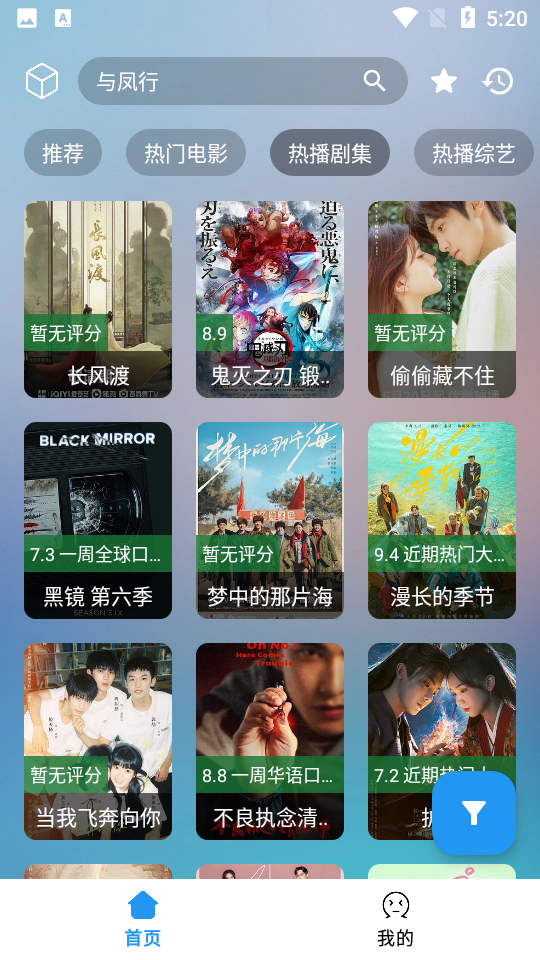Open 黑镜 第六季 card

[x=98, y=520]
